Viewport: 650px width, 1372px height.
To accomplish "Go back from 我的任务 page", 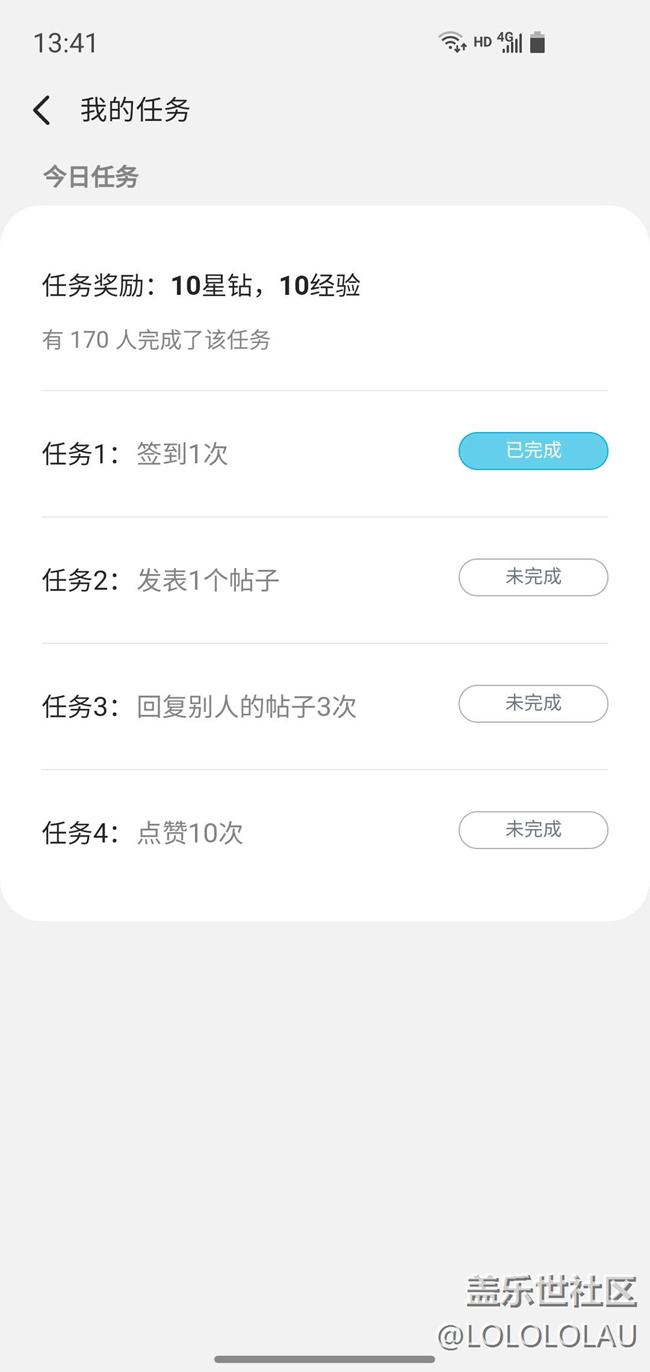I will pyautogui.click(x=41, y=110).
